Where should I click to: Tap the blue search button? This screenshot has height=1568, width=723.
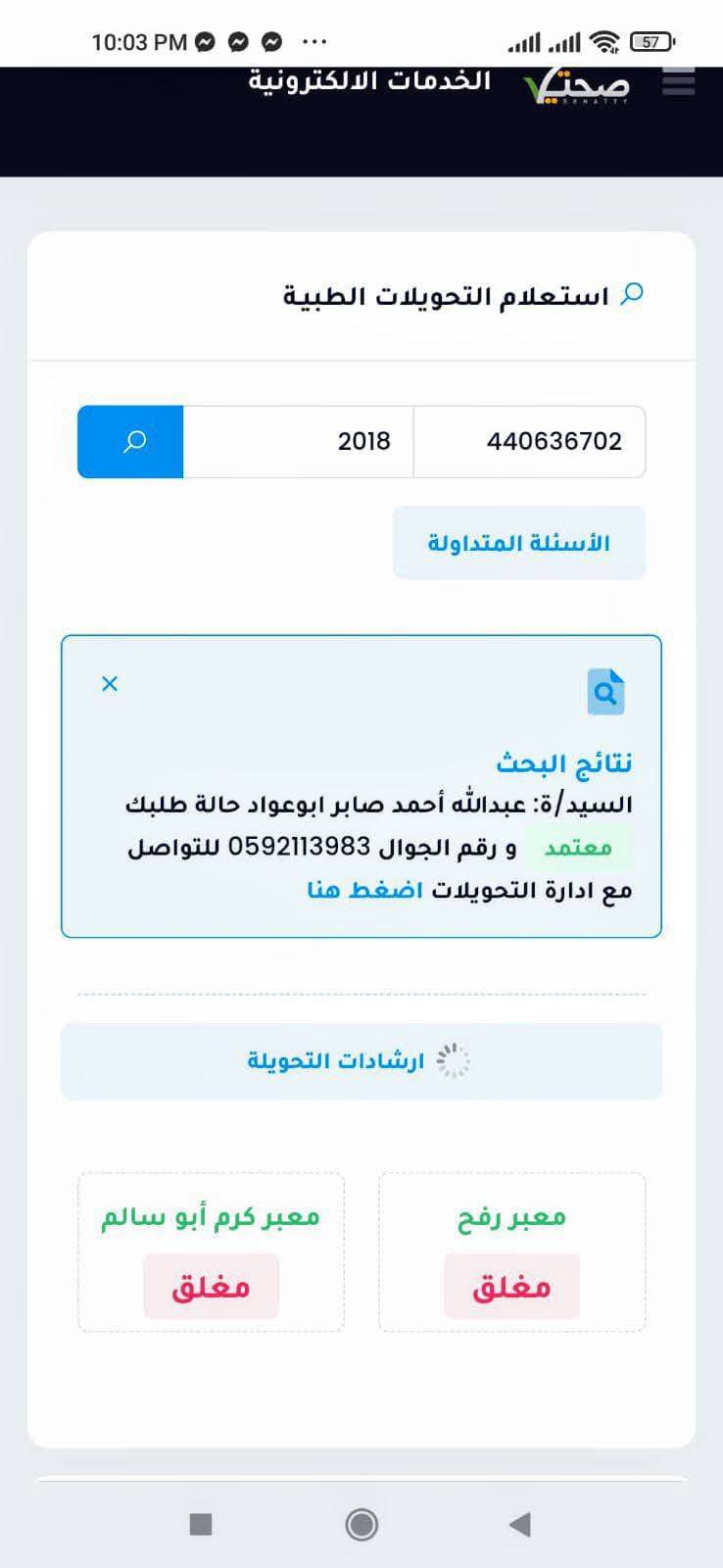[x=131, y=442]
